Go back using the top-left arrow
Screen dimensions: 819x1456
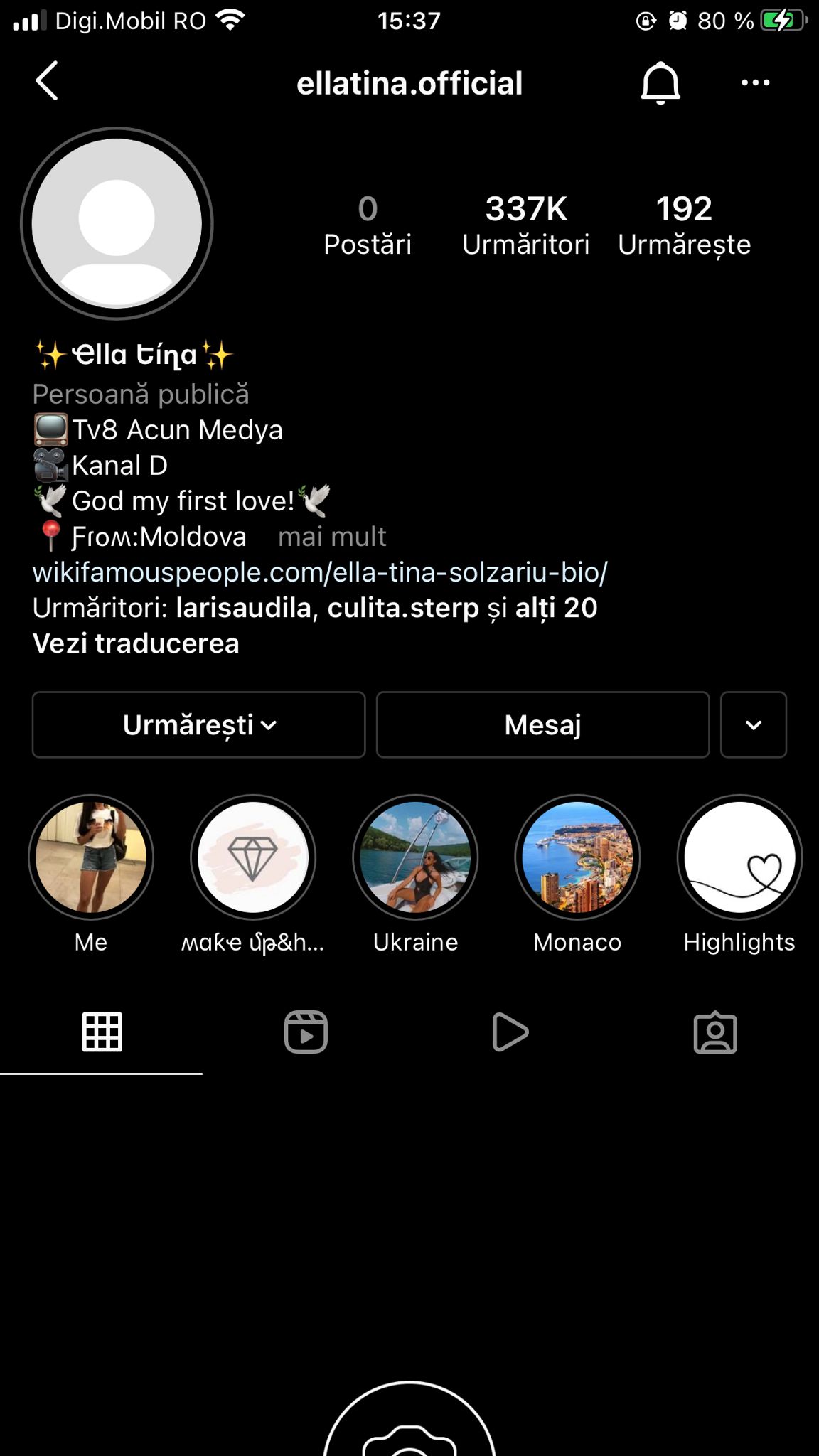point(47,81)
